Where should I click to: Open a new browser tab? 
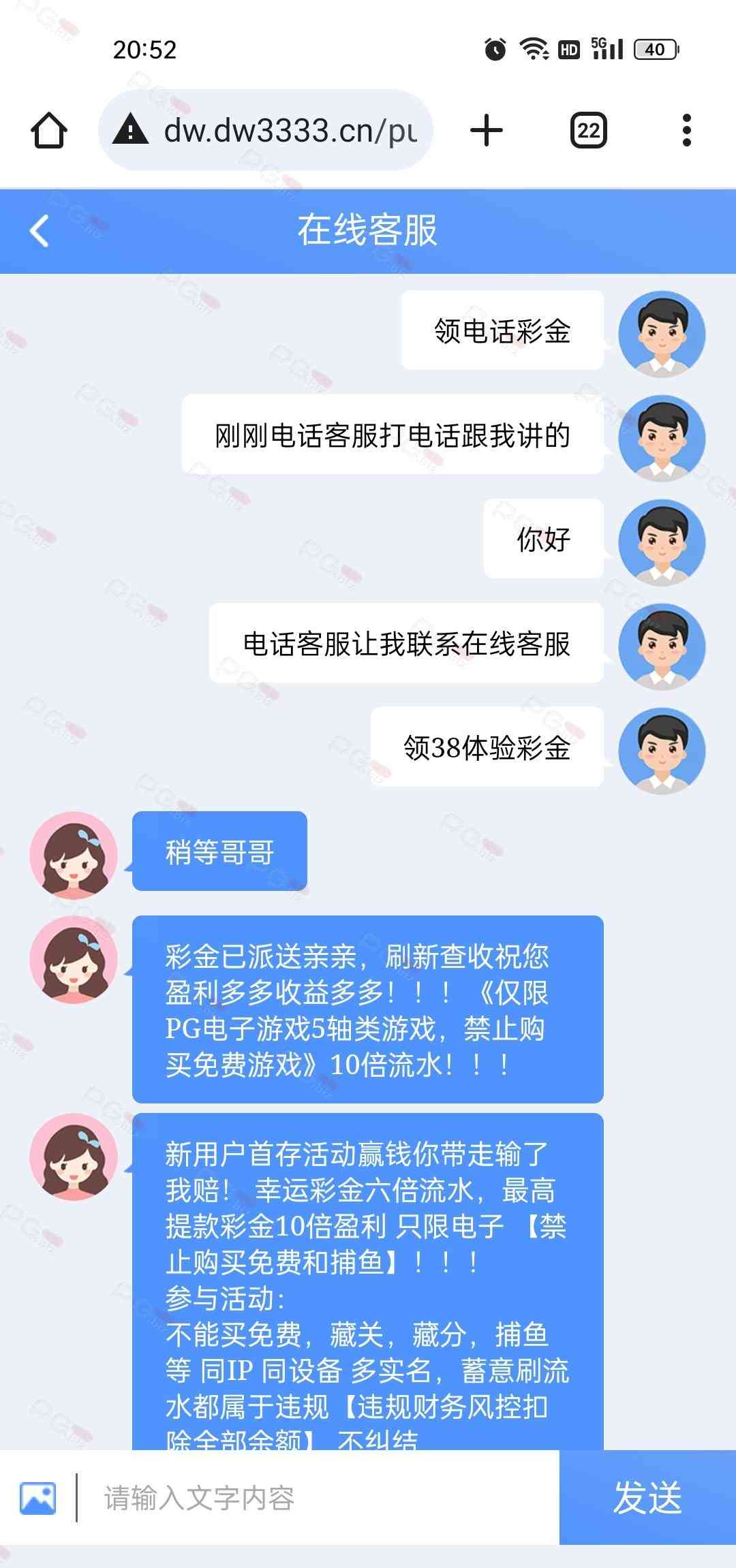[x=487, y=130]
